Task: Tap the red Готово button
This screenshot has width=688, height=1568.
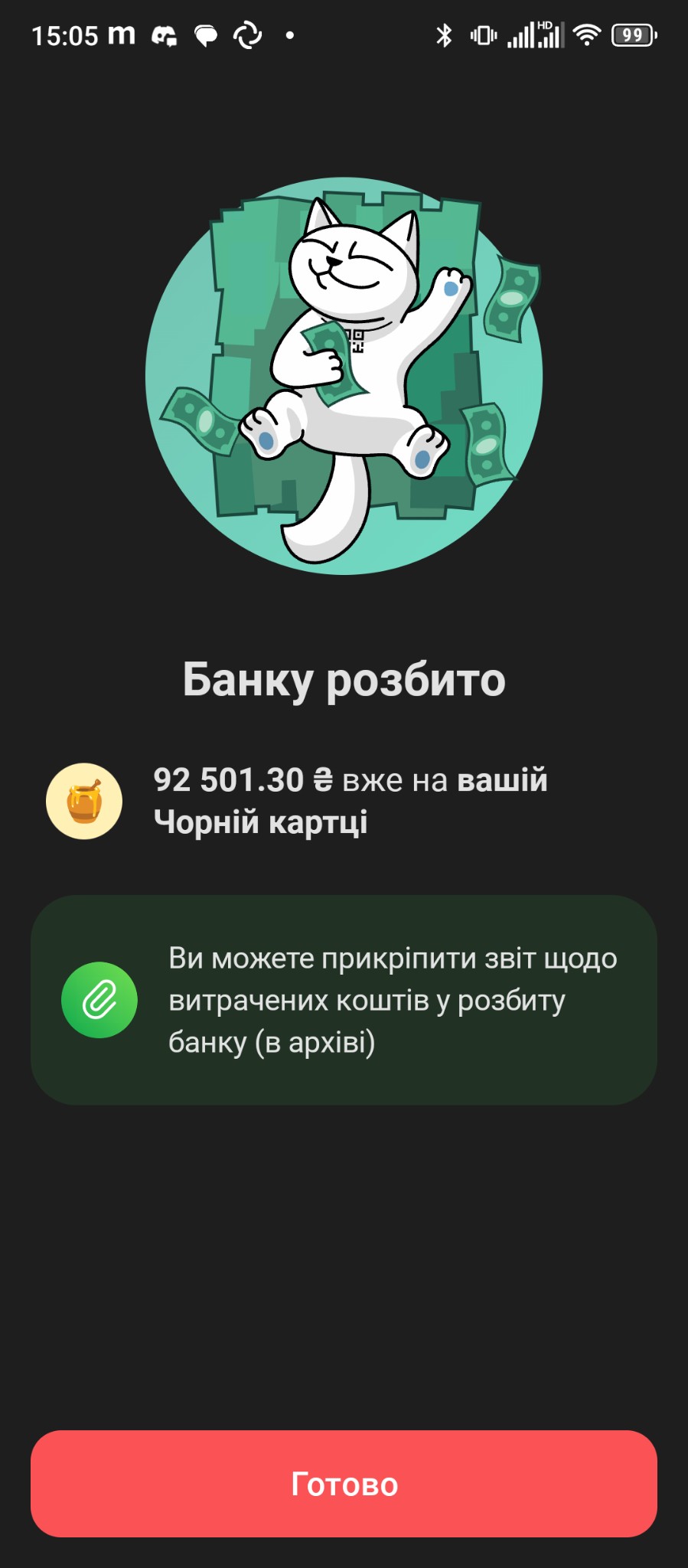Action: pyautogui.click(x=344, y=1484)
